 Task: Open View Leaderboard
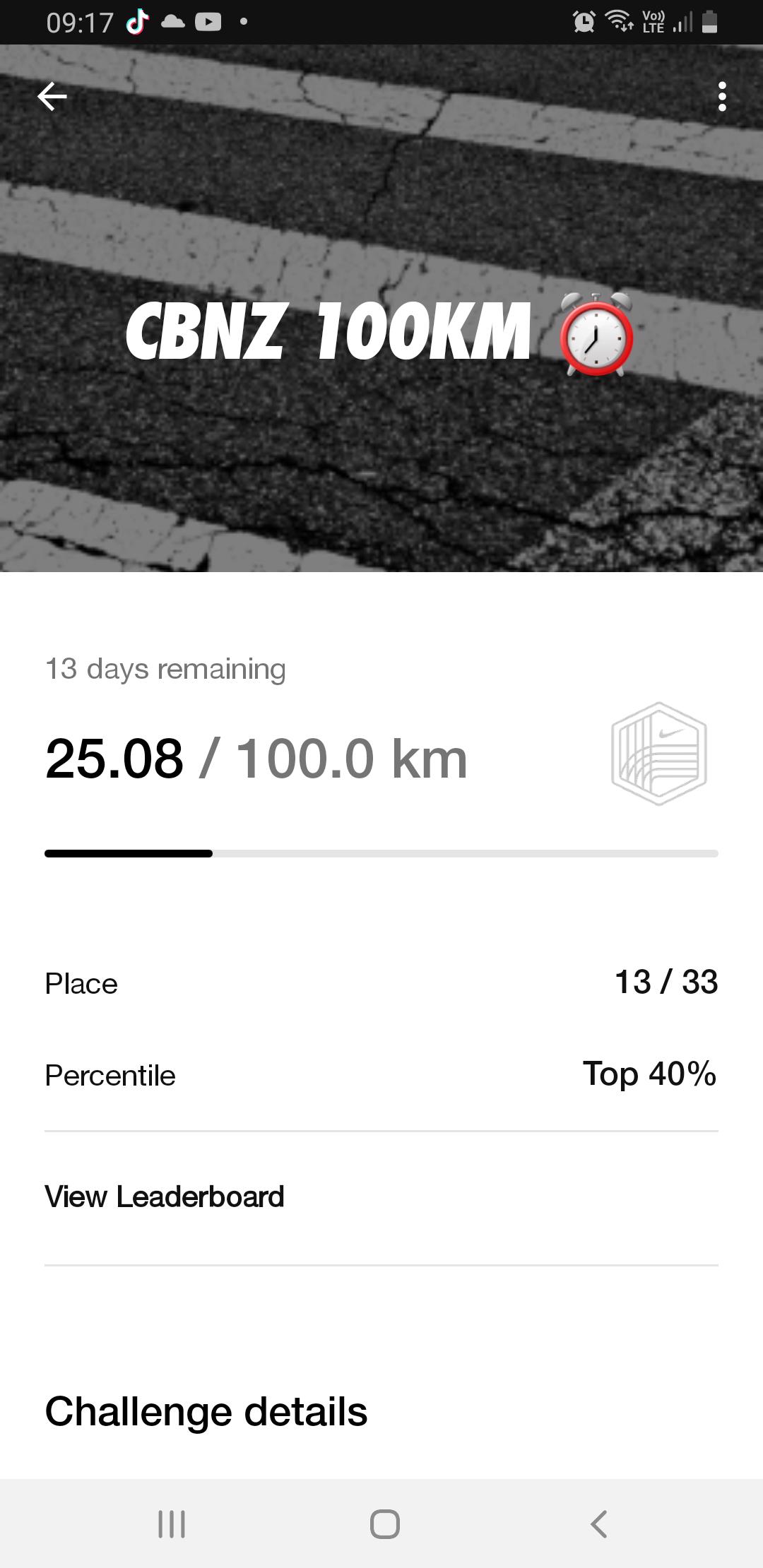point(165,1197)
